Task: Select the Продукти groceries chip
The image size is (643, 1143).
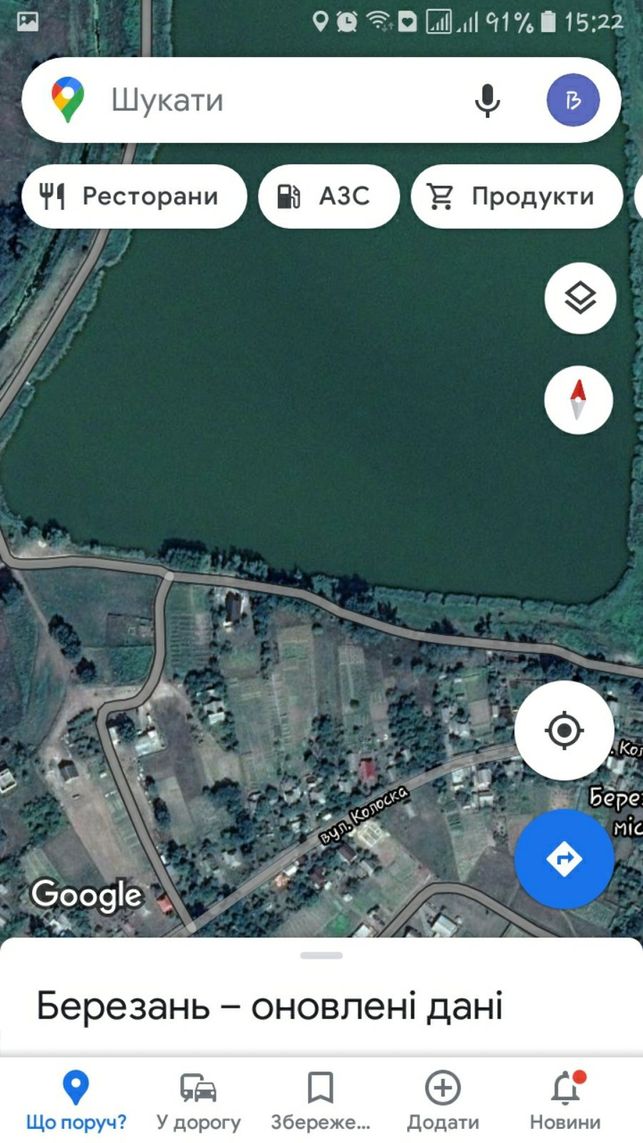Action: tap(517, 197)
